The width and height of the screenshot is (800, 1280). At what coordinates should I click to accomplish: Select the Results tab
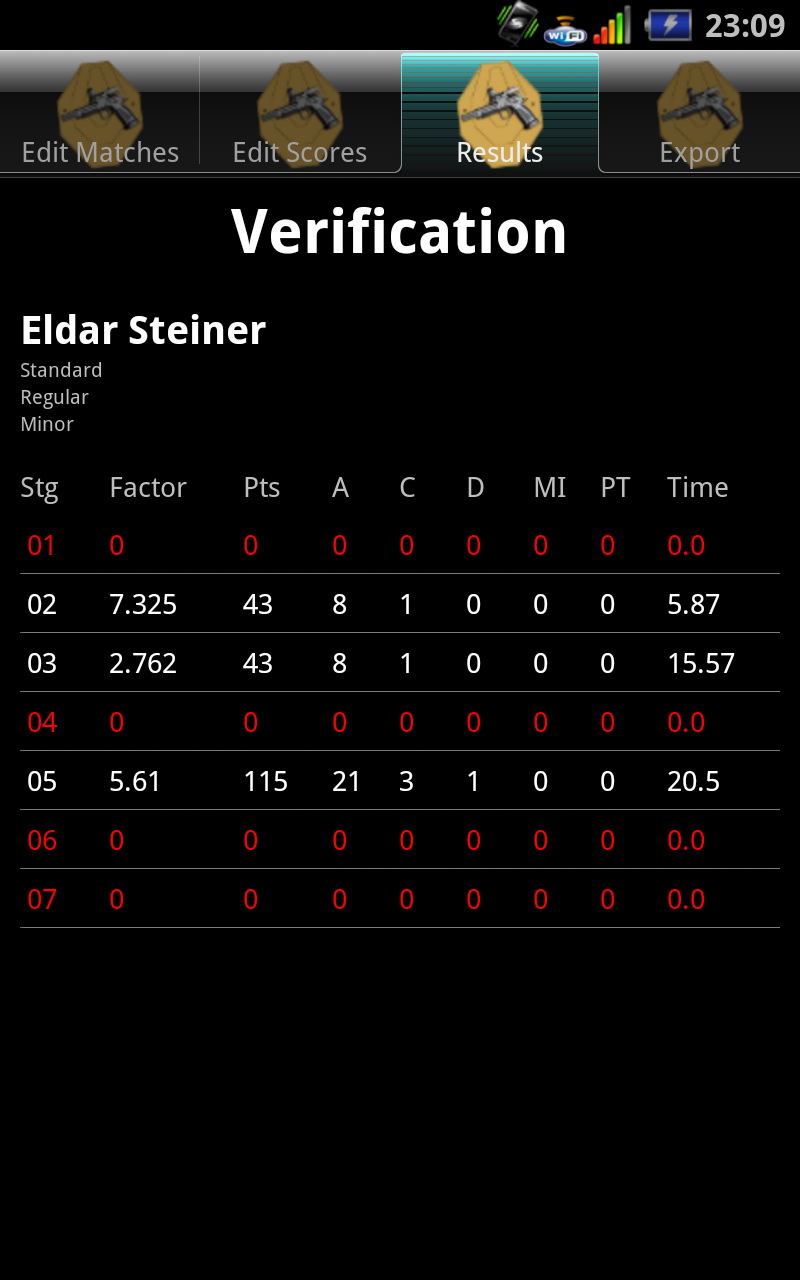point(499,152)
